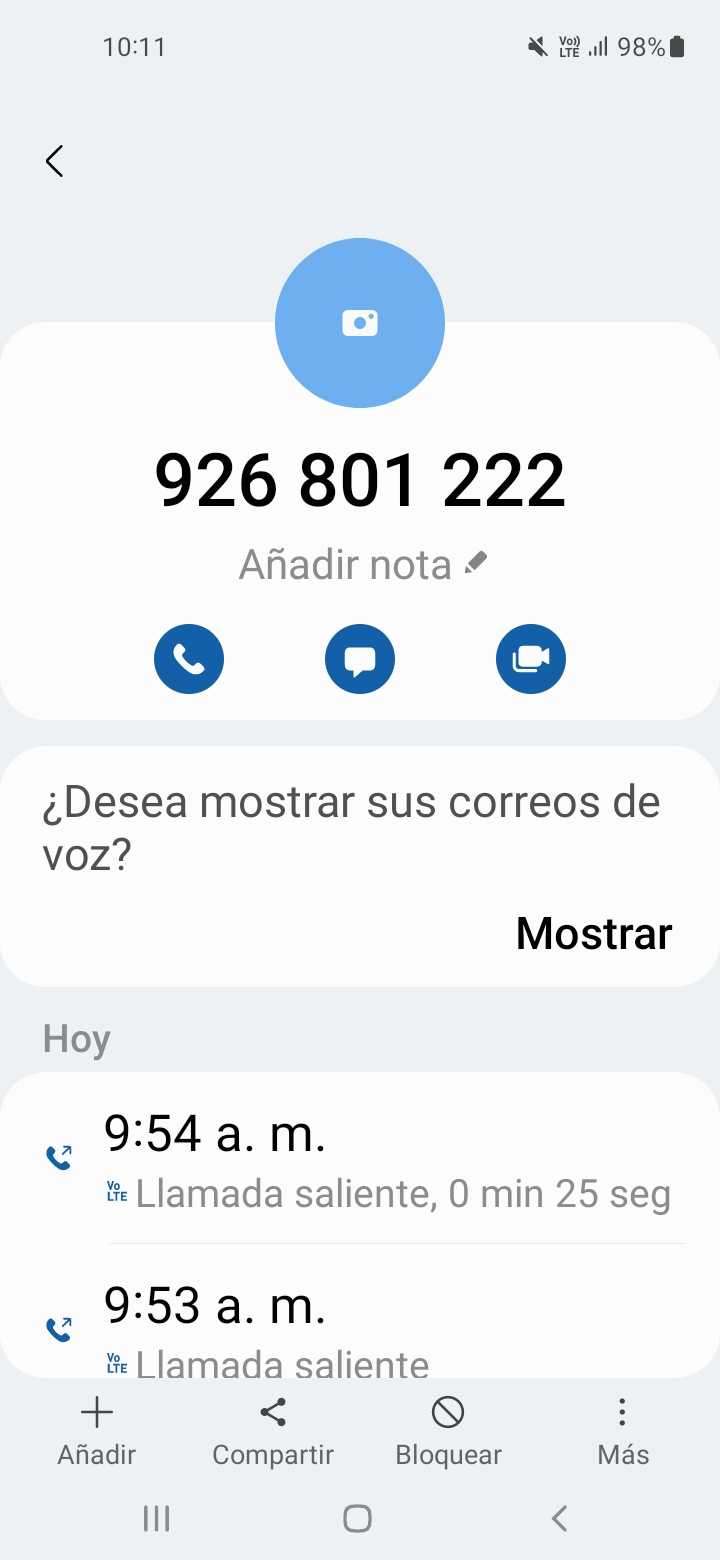Open the Más options menu
This screenshot has width=720, height=1560.
[622, 1430]
